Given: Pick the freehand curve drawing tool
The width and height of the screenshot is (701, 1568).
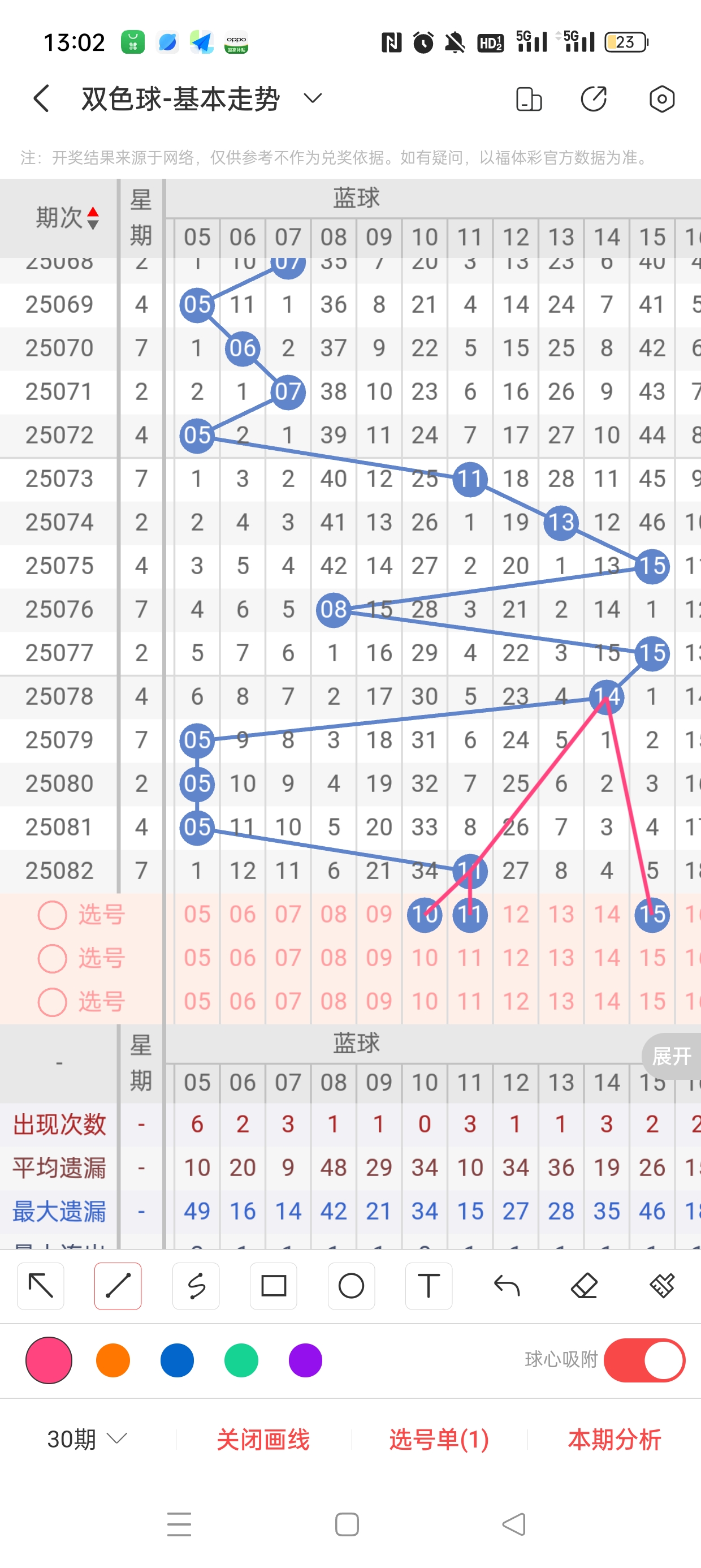Looking at the screenshot, I should (x=196, y=1286).
